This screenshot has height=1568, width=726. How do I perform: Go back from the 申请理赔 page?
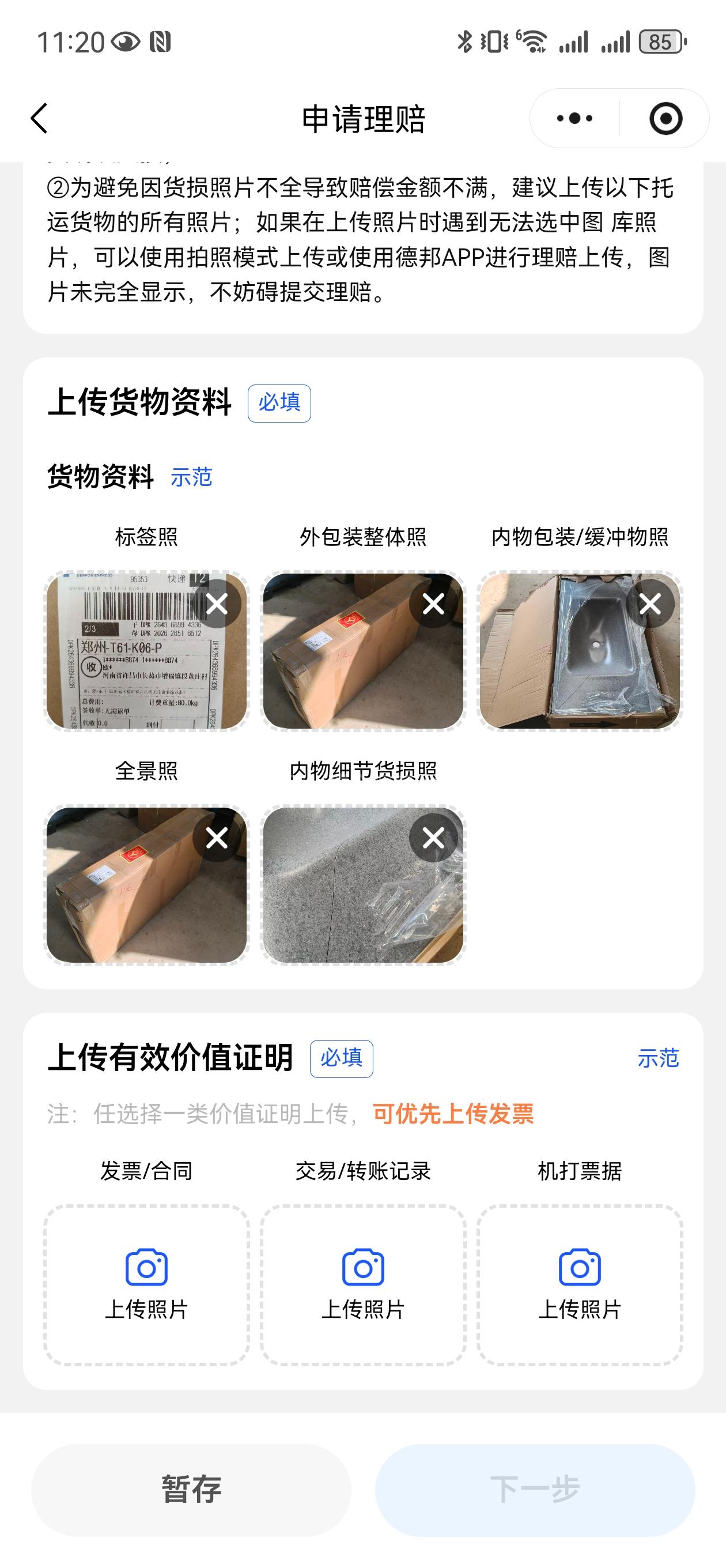pos(40,118)
